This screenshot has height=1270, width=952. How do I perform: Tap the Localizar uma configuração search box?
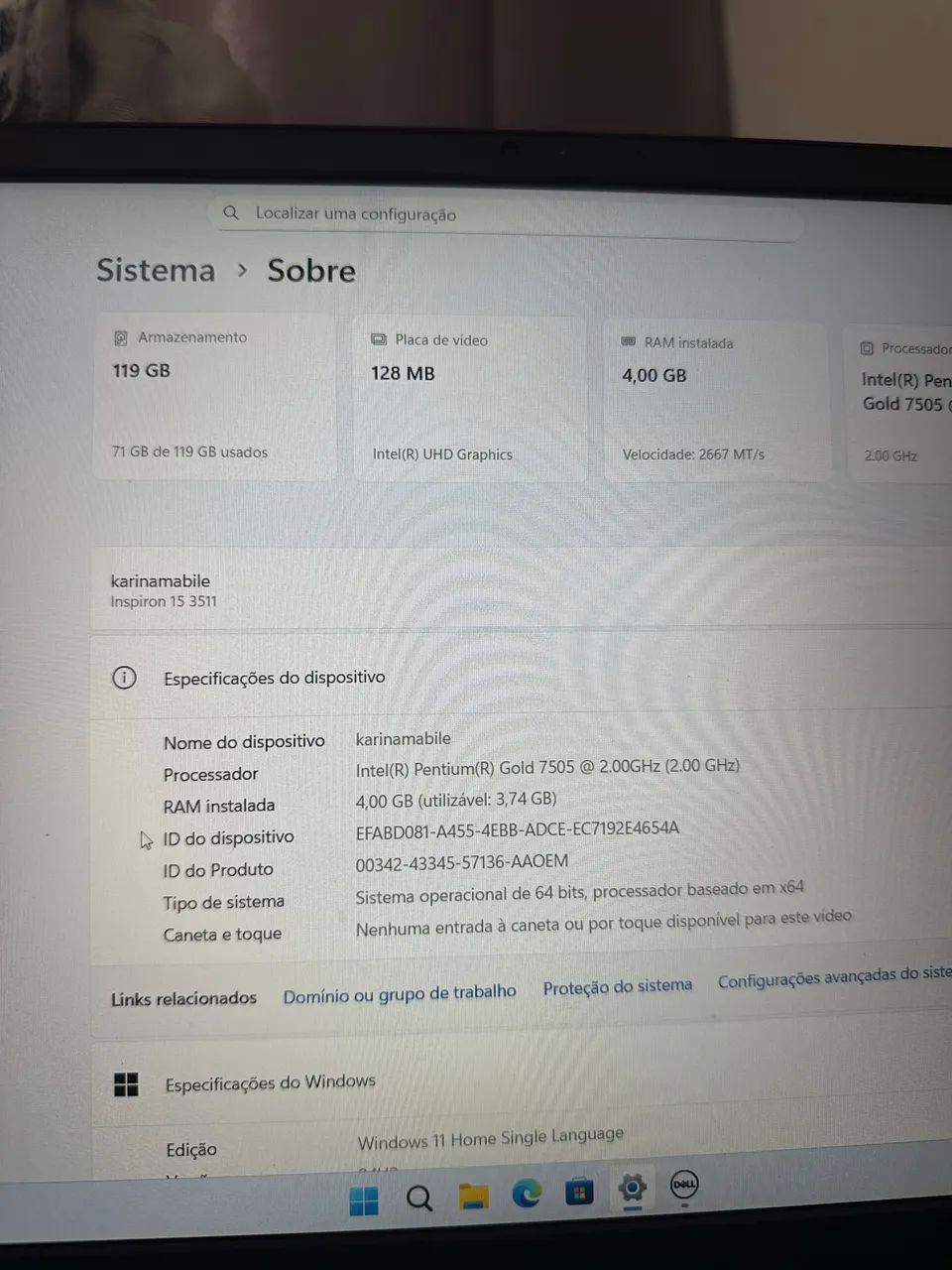tap(506, 214)
